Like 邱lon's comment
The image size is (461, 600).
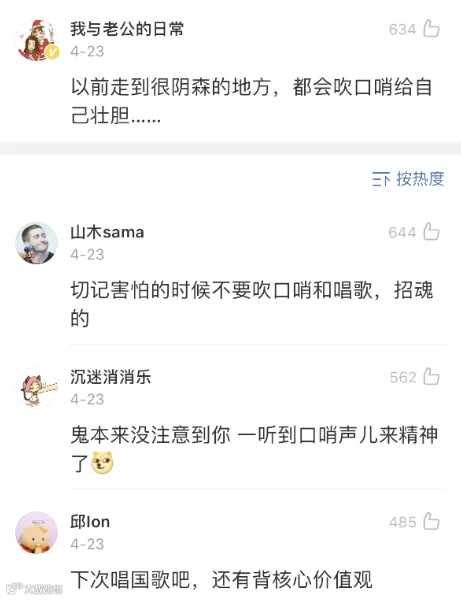(x=431, y=522)
